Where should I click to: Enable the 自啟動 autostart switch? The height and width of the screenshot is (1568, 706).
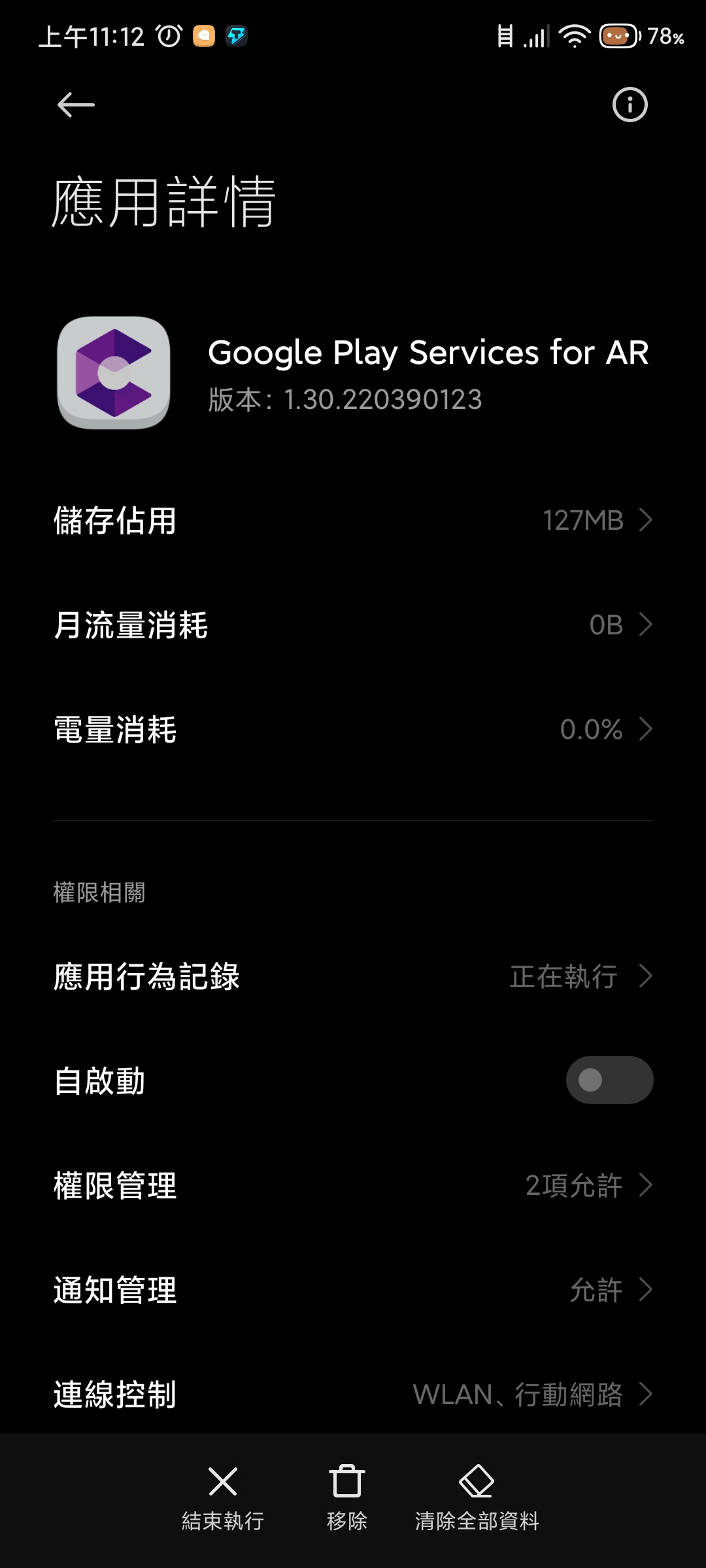tap(609, 1080)
